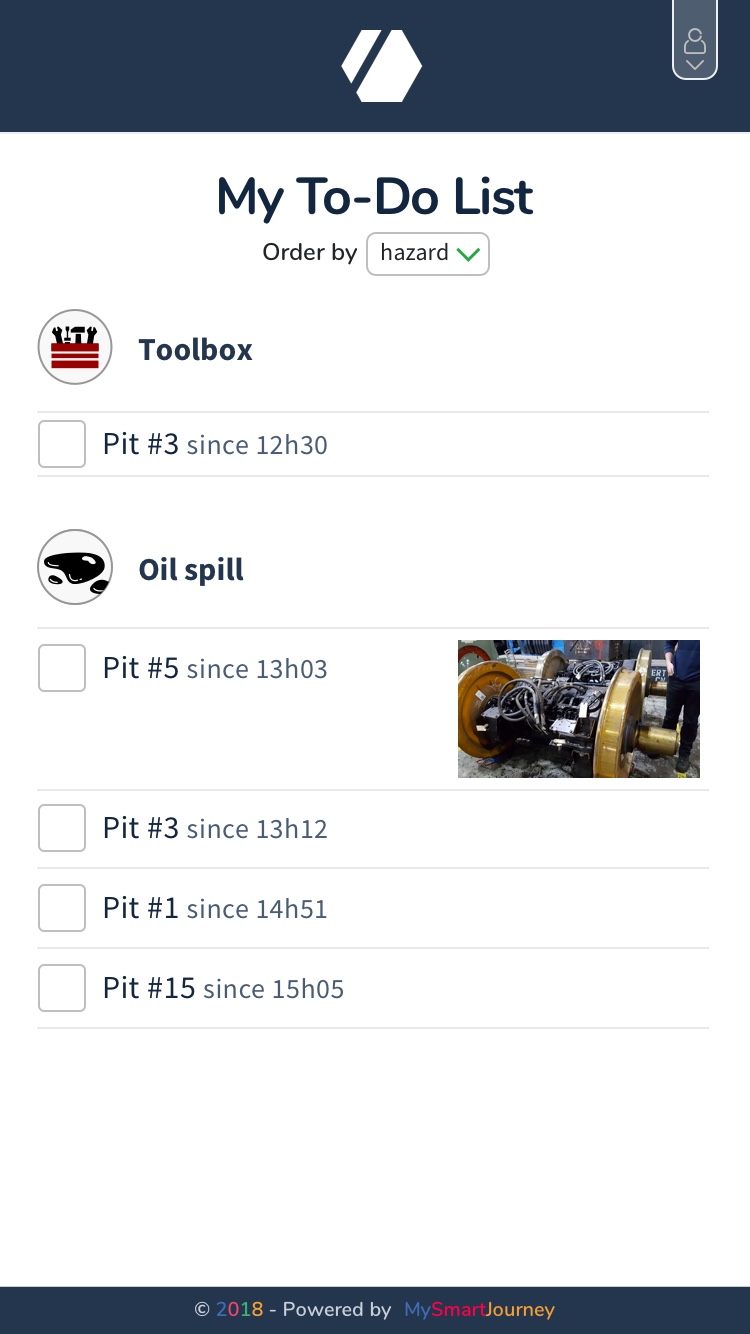Change the Order by hazard selection

click(x=428, y=254)
